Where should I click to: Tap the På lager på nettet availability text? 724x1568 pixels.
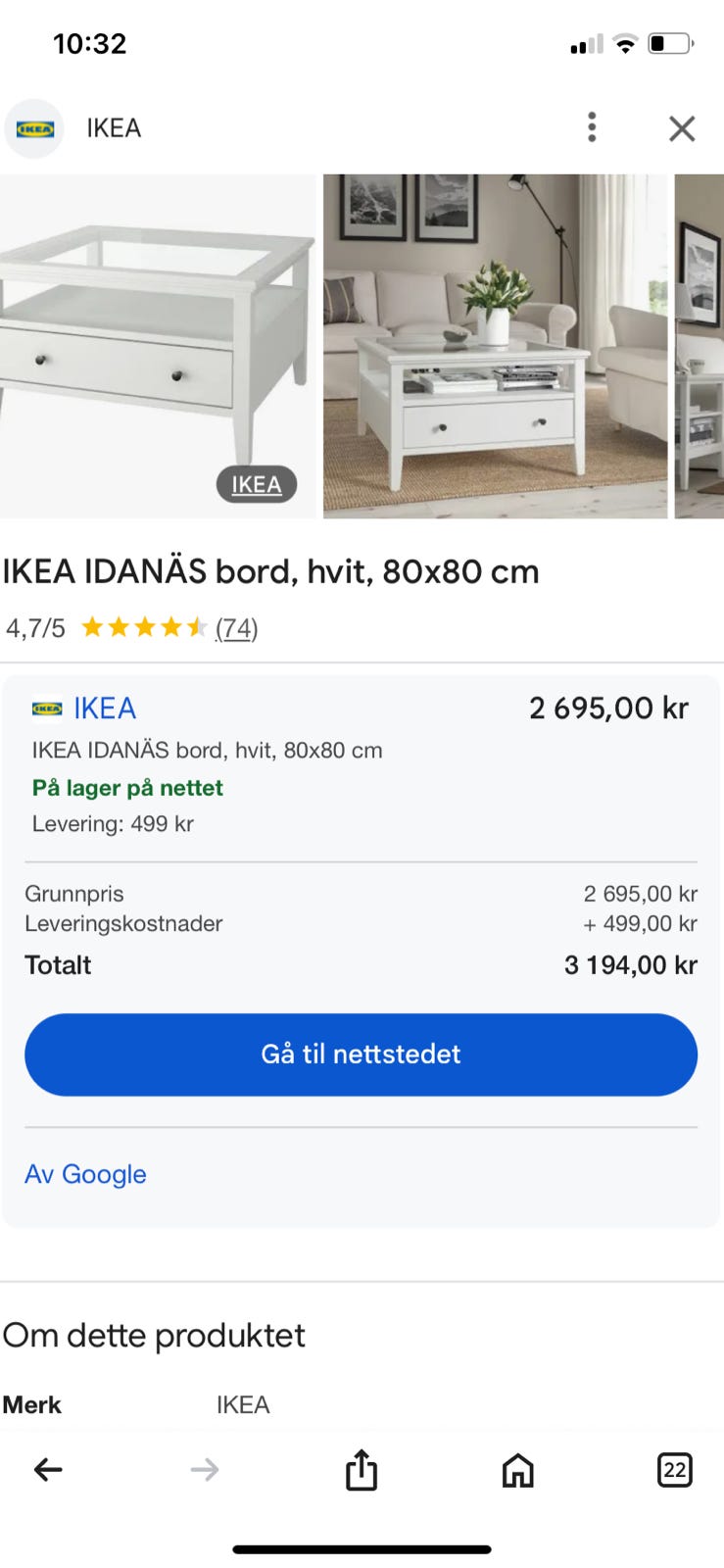pos(124,787)
